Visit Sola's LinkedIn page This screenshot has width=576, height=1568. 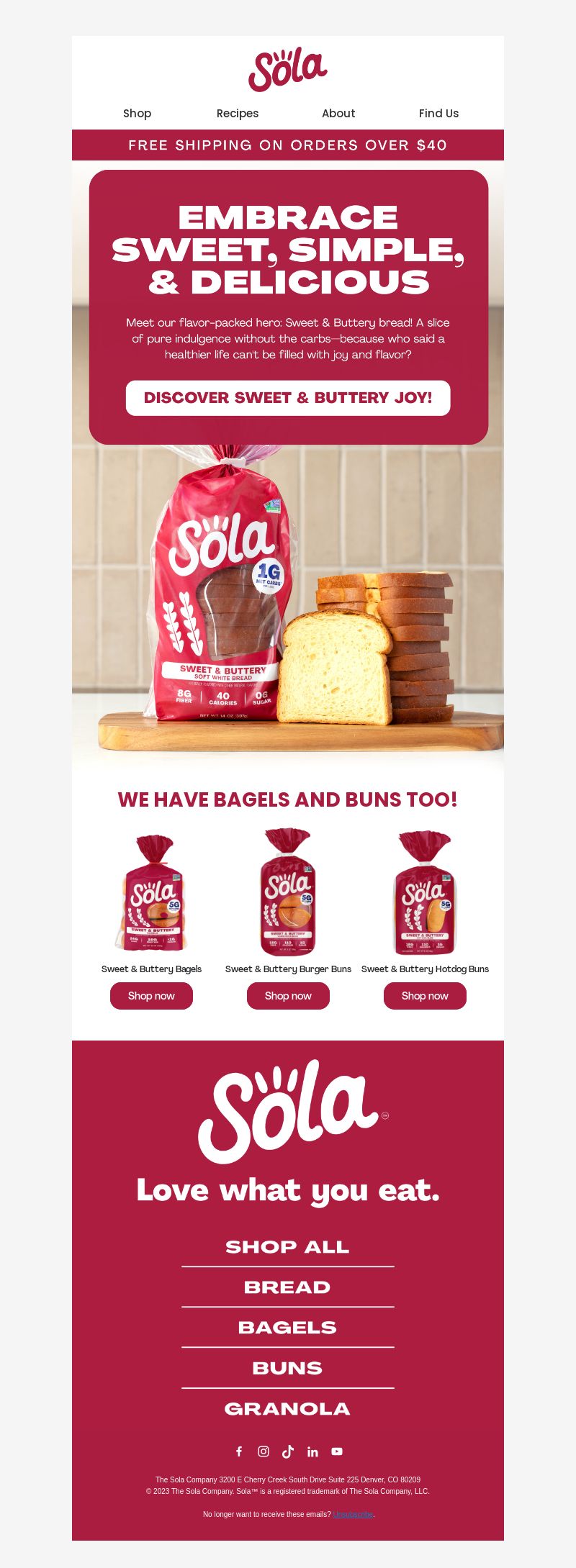point(312,1451)
